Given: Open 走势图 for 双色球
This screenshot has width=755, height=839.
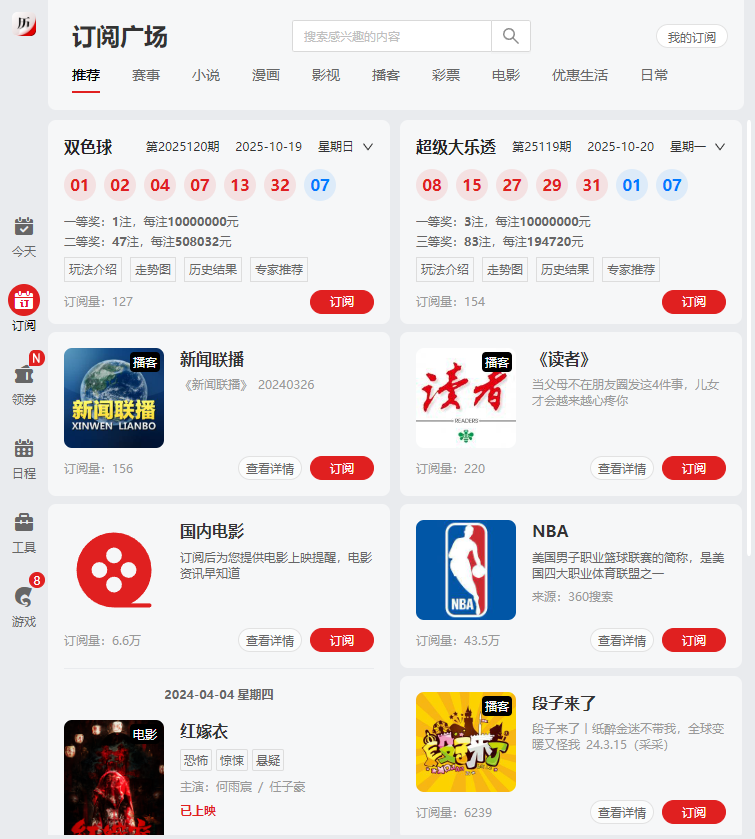Looking at the screenshot, I should pos(153,269).
